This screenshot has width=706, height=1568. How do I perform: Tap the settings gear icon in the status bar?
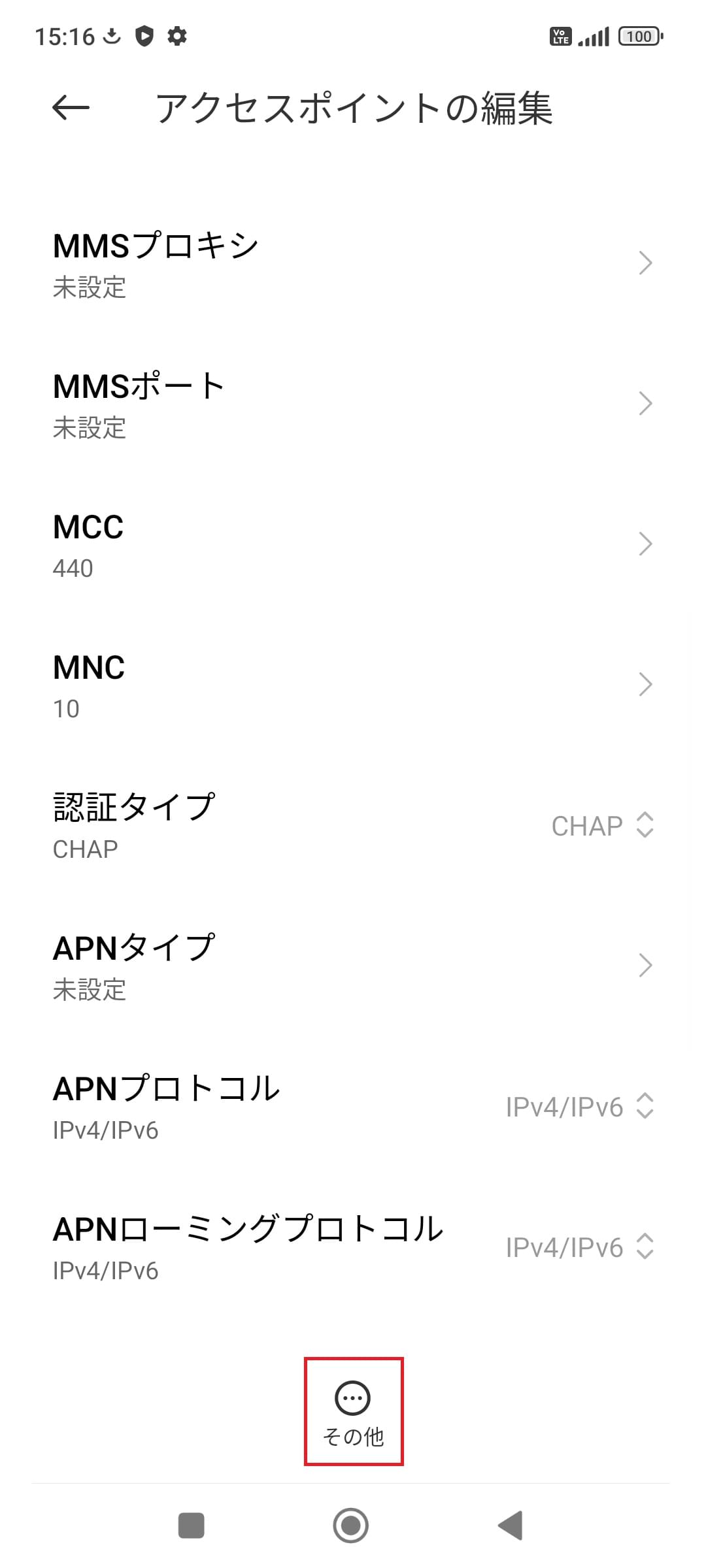click(176, 37)
